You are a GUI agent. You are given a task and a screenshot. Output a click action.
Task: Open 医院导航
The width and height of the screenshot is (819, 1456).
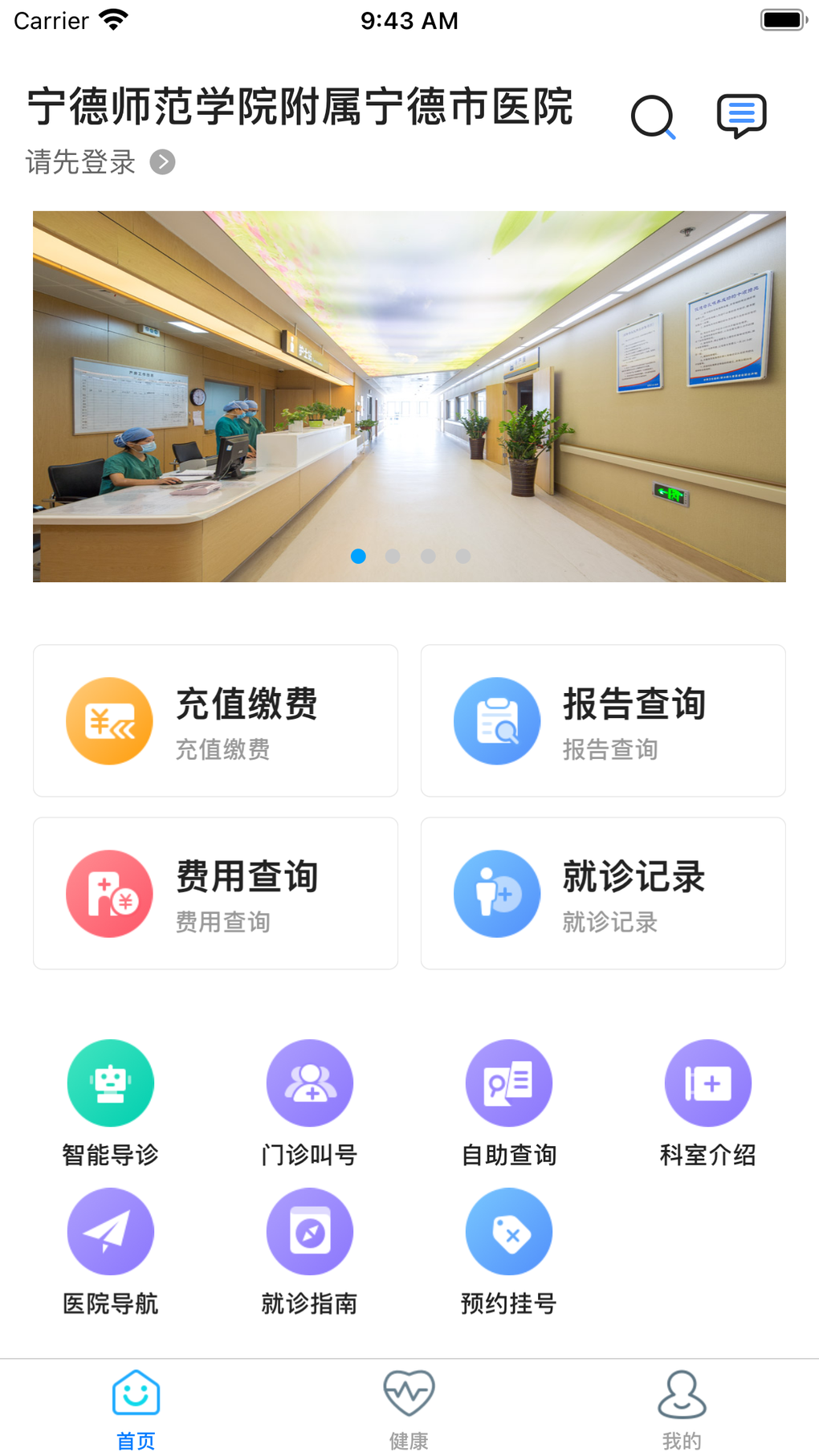click(111, 1250)
